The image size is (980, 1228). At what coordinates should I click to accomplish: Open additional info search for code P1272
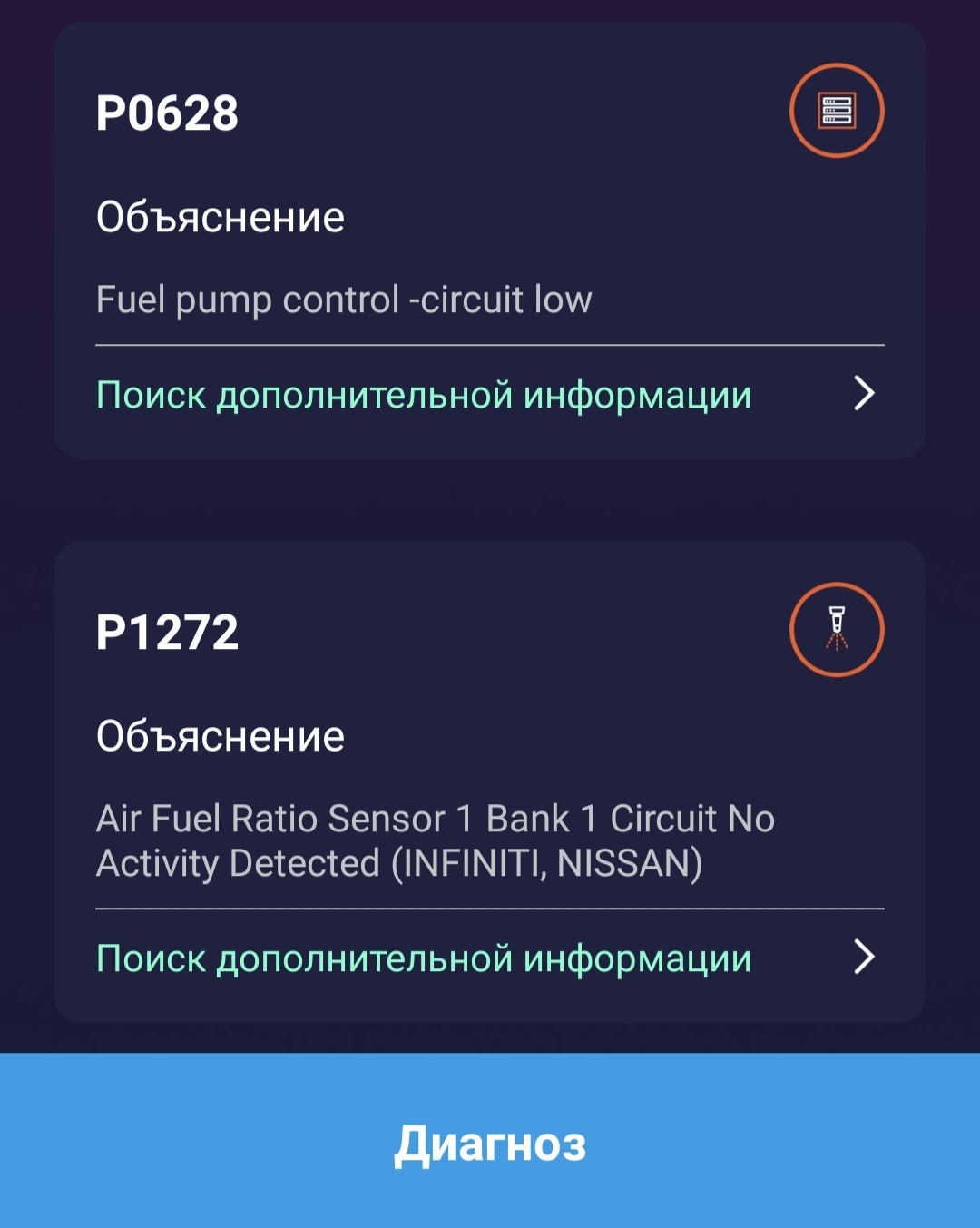pyautogui.click(x=488, y=958)
